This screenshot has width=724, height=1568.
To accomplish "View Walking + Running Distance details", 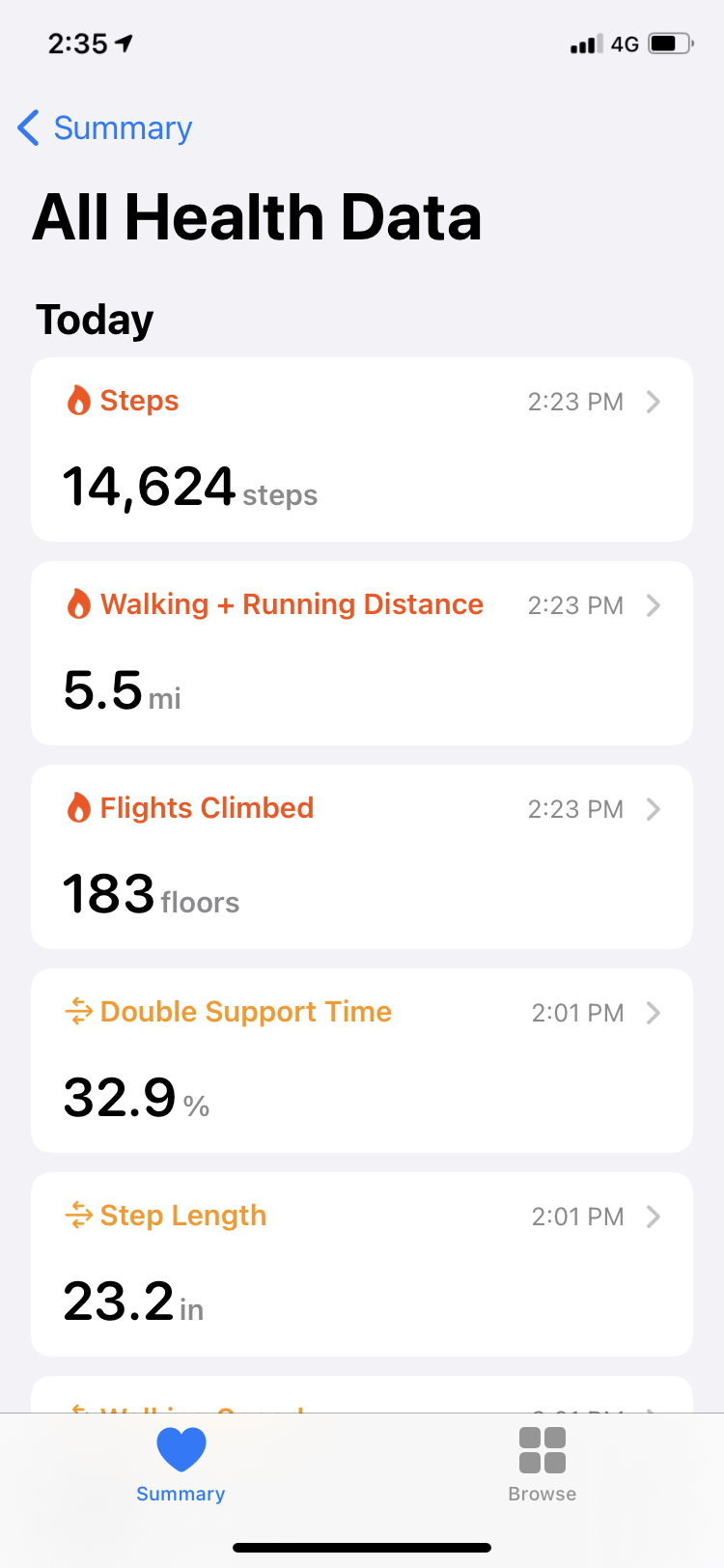I will [361, 653].
